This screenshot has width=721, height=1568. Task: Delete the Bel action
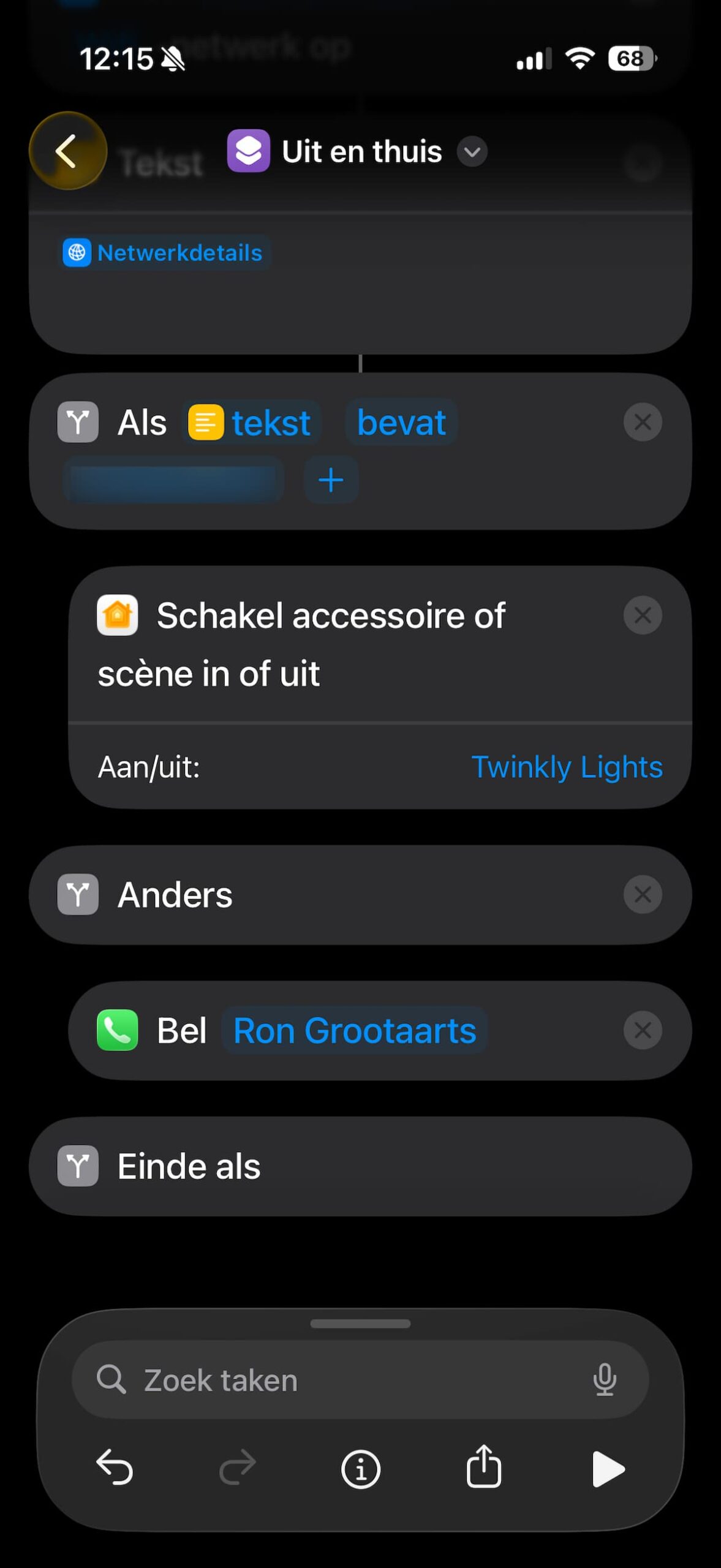coord(642,1030)
